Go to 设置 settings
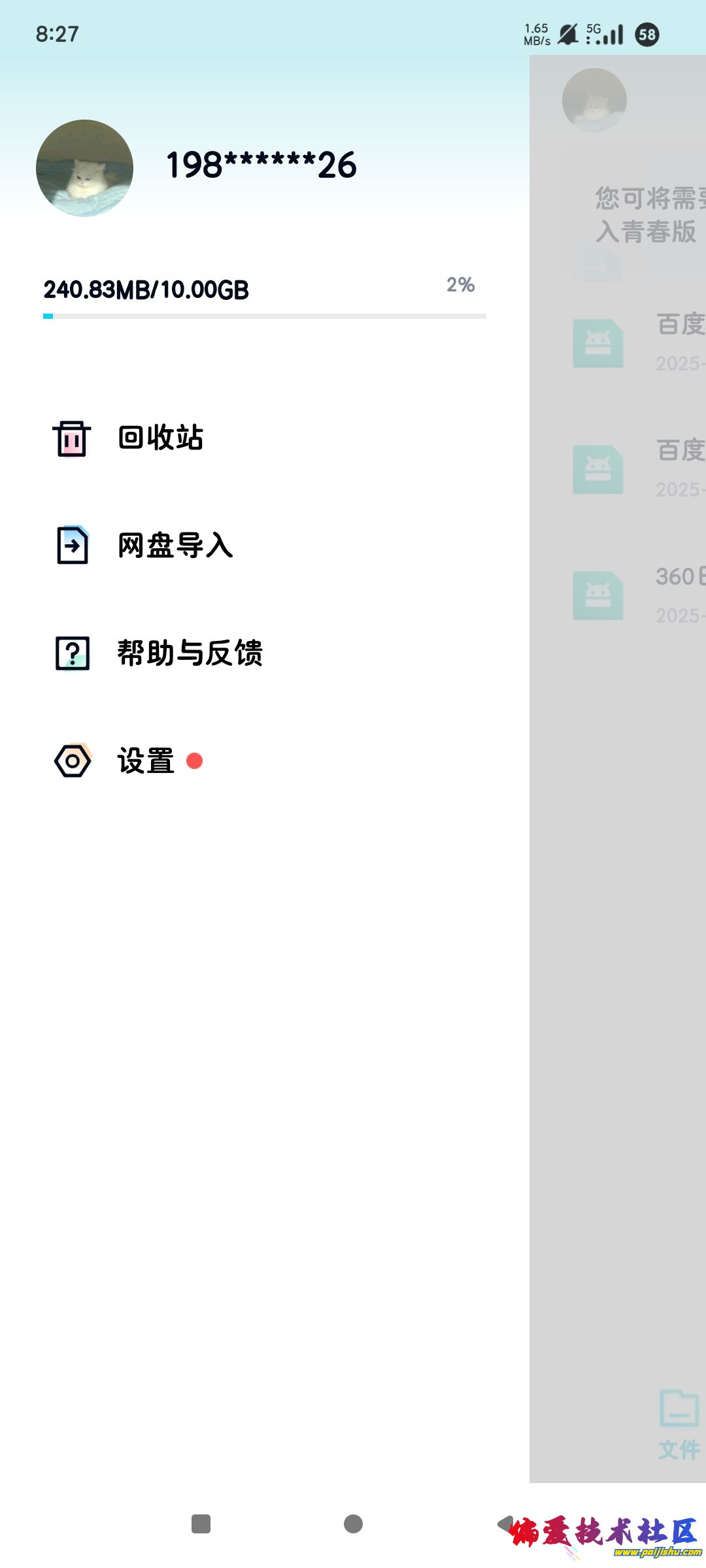 [x=145, y=761]
